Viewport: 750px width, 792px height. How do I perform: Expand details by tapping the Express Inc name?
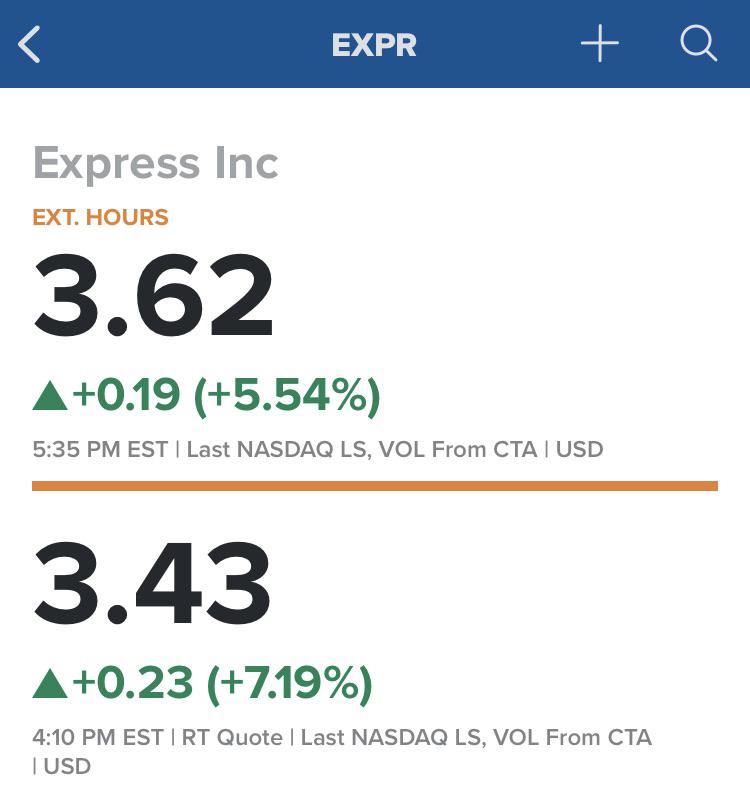coord(155,163)
